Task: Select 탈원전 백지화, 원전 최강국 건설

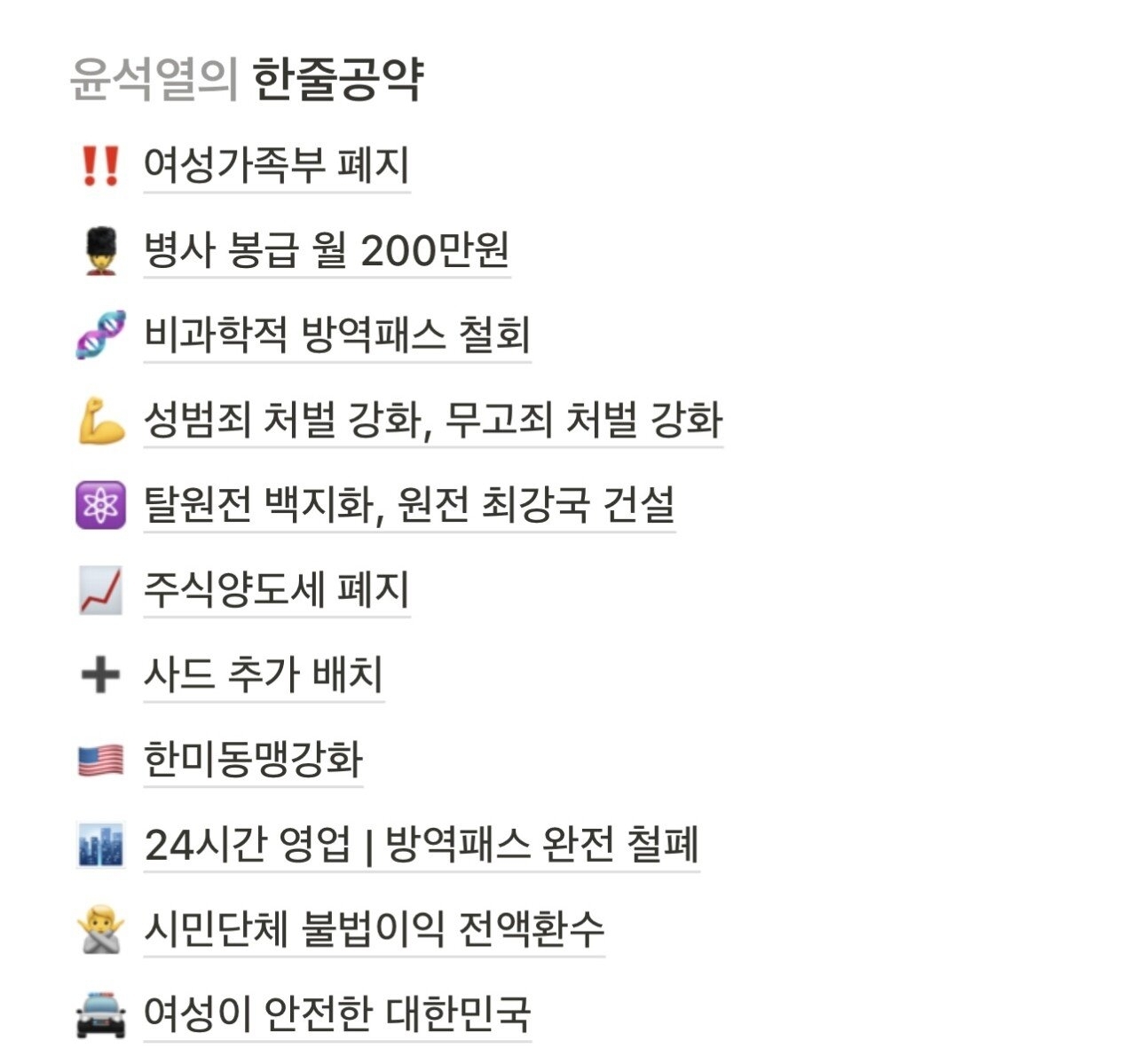Action: point(409,505)
